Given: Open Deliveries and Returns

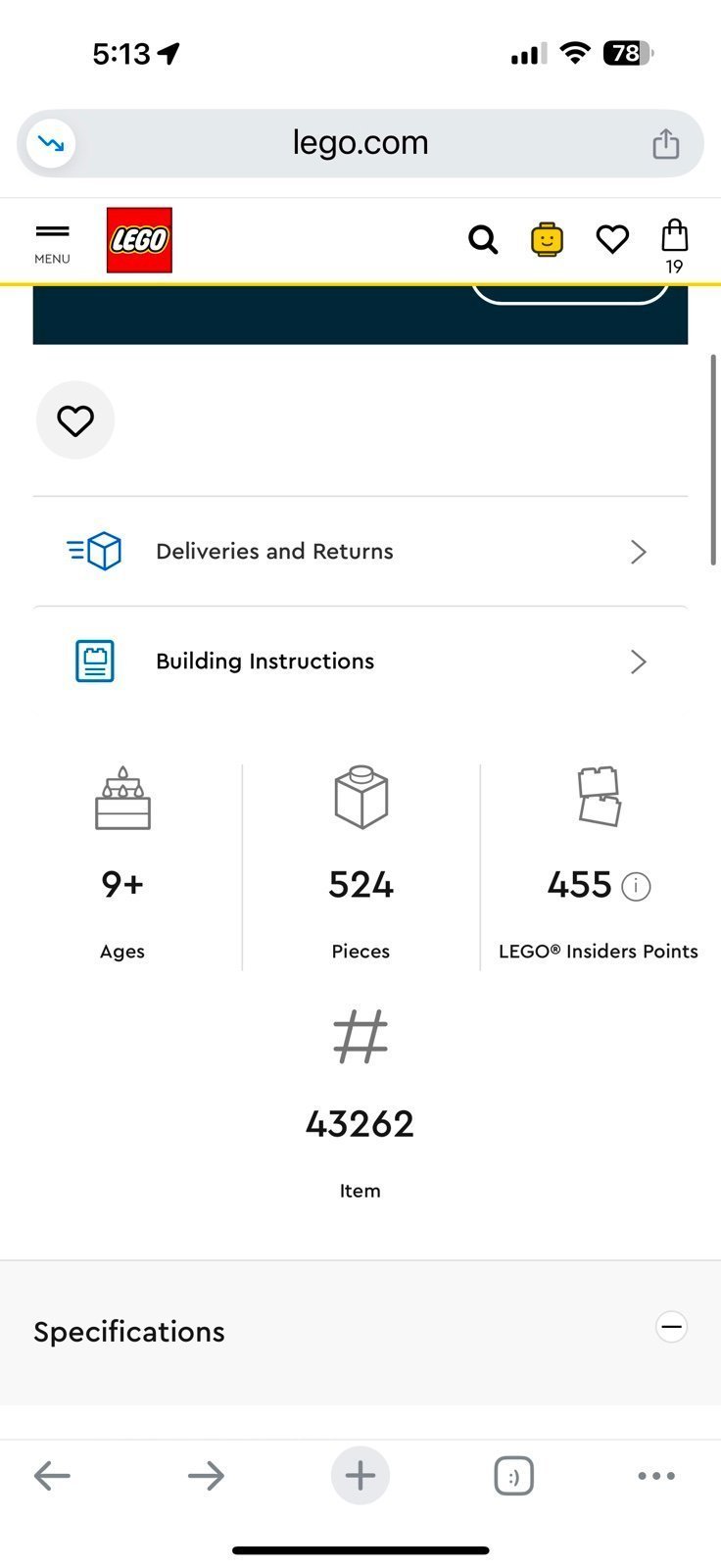Looking at the screenshot, I should [360, 552].
